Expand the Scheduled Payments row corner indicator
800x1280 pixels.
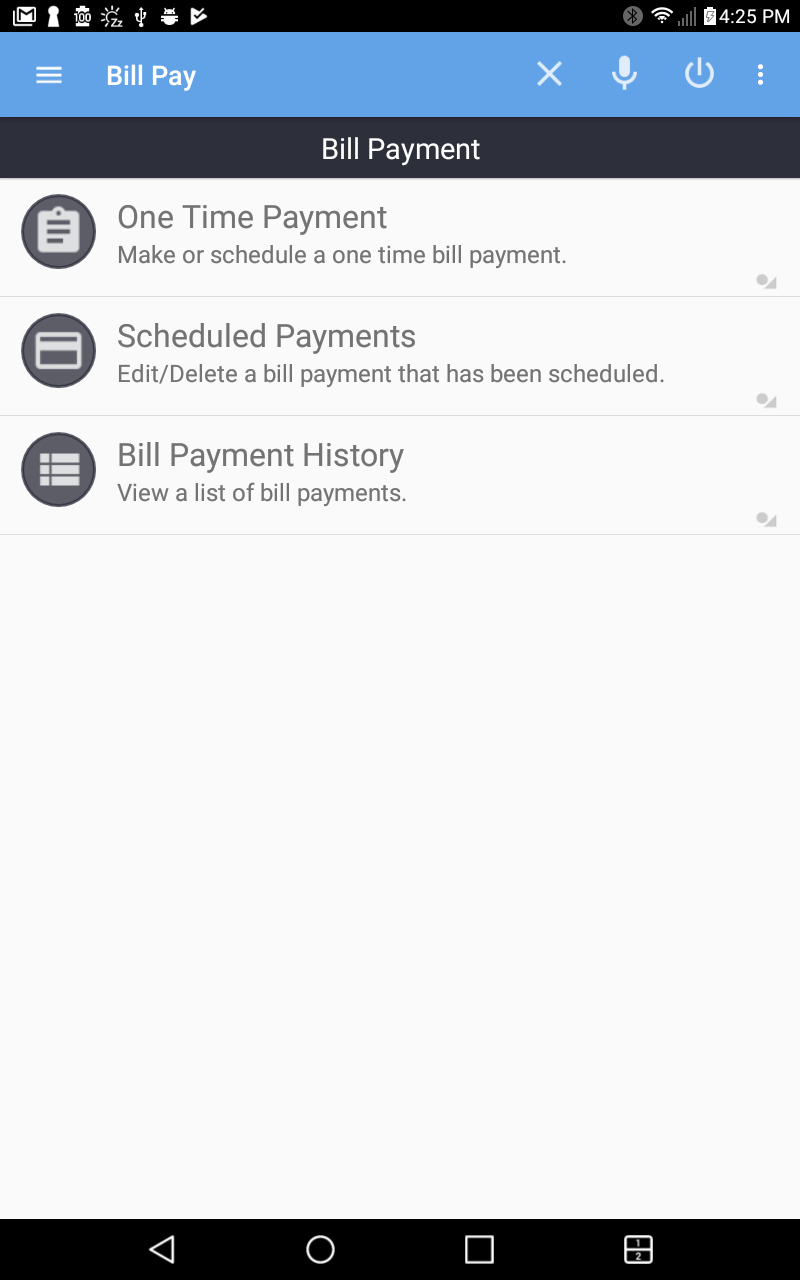(766, 400)
